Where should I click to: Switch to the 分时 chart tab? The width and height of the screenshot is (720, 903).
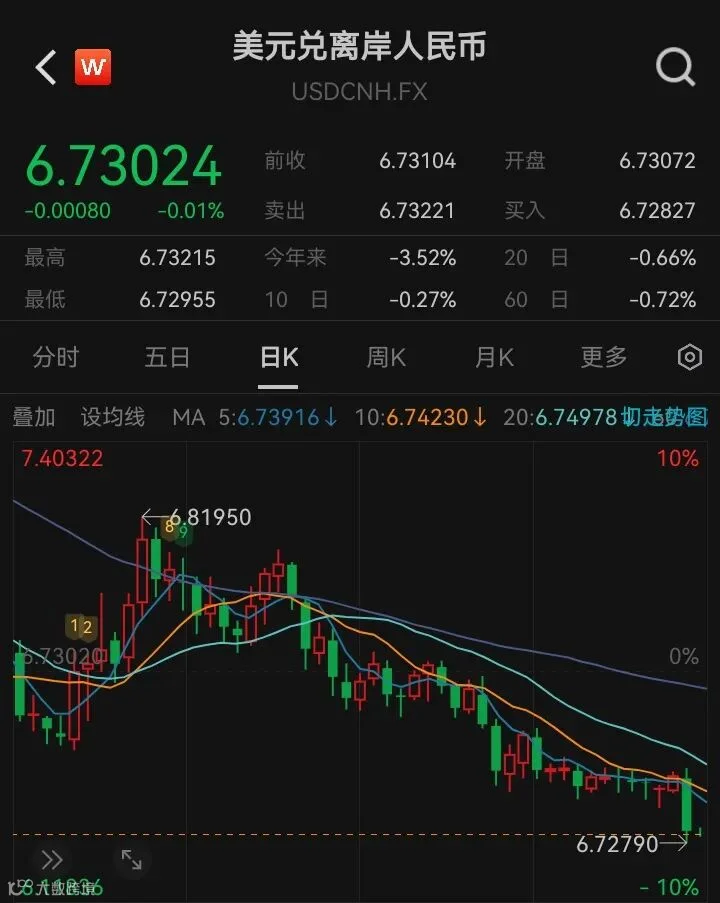tap(56, 358)
